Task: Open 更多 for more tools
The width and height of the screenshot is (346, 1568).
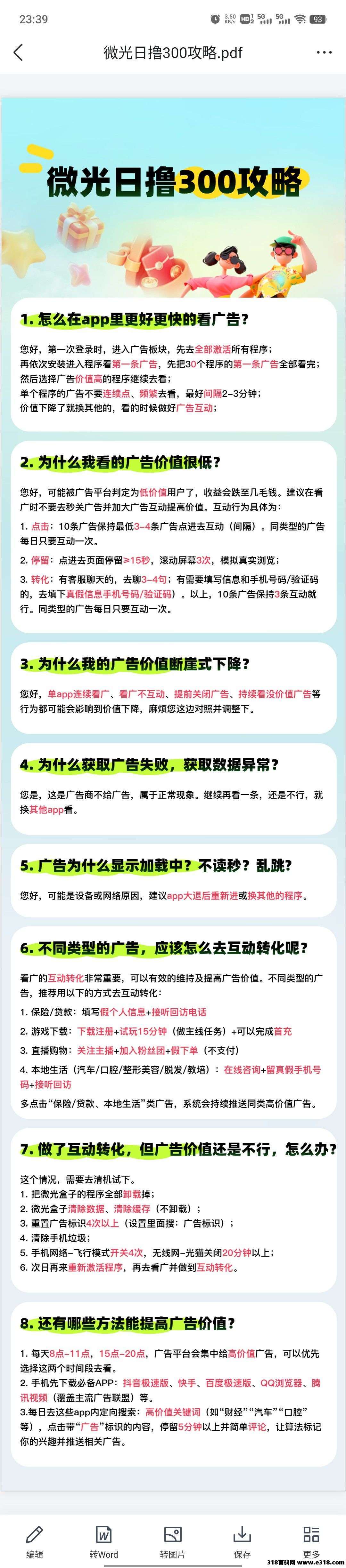Action: [311, 1540]
